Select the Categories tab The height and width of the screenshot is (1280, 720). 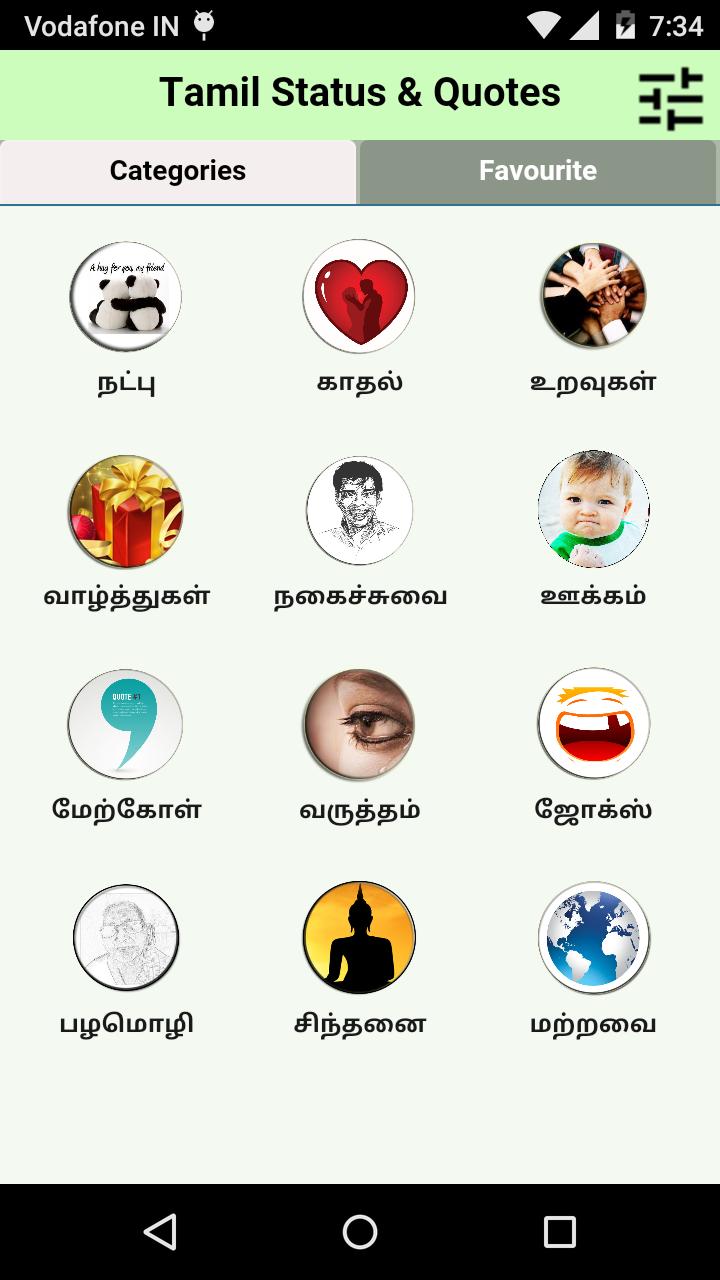coord(178,171)
